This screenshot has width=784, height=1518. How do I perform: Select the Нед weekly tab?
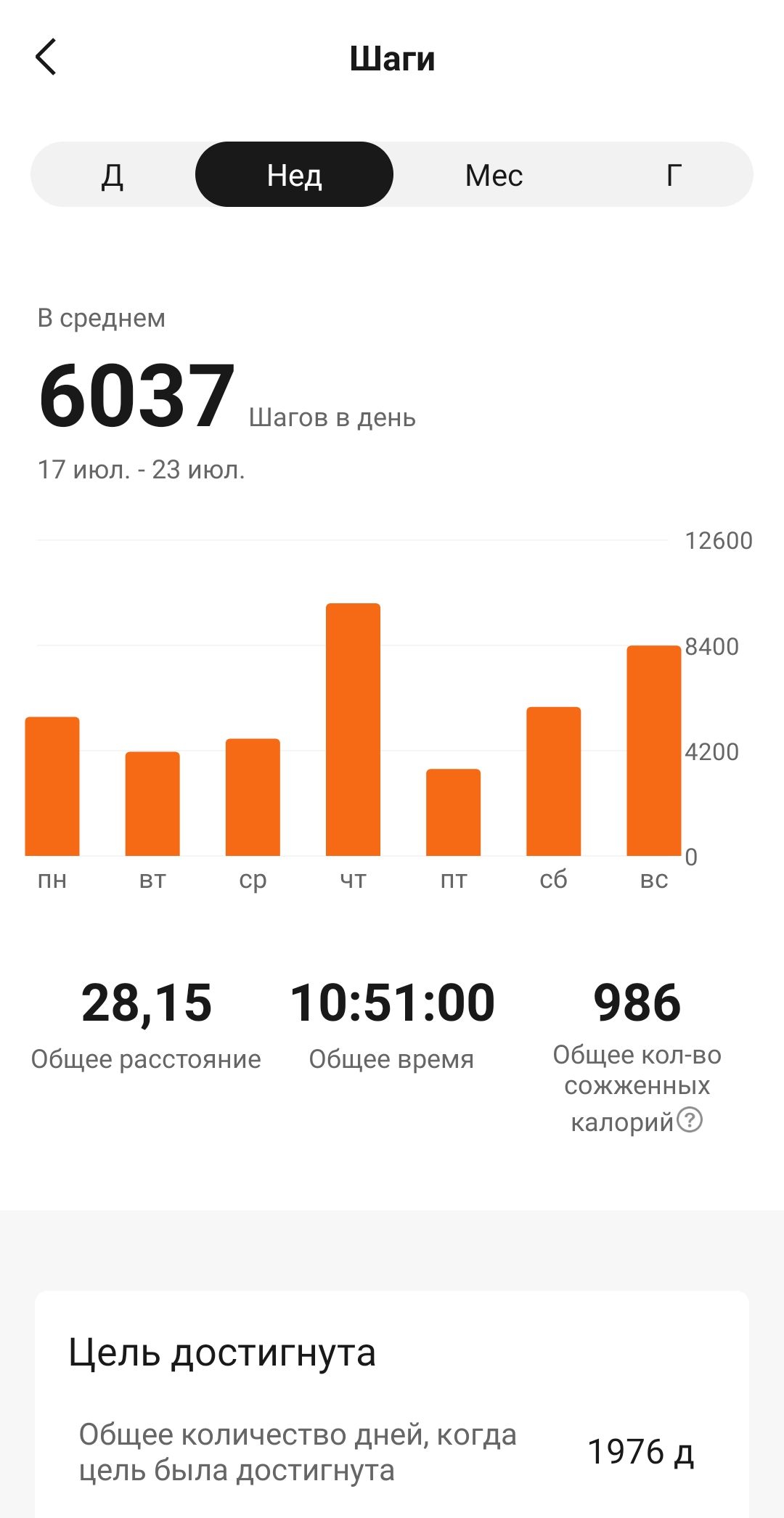coord(294,174)
